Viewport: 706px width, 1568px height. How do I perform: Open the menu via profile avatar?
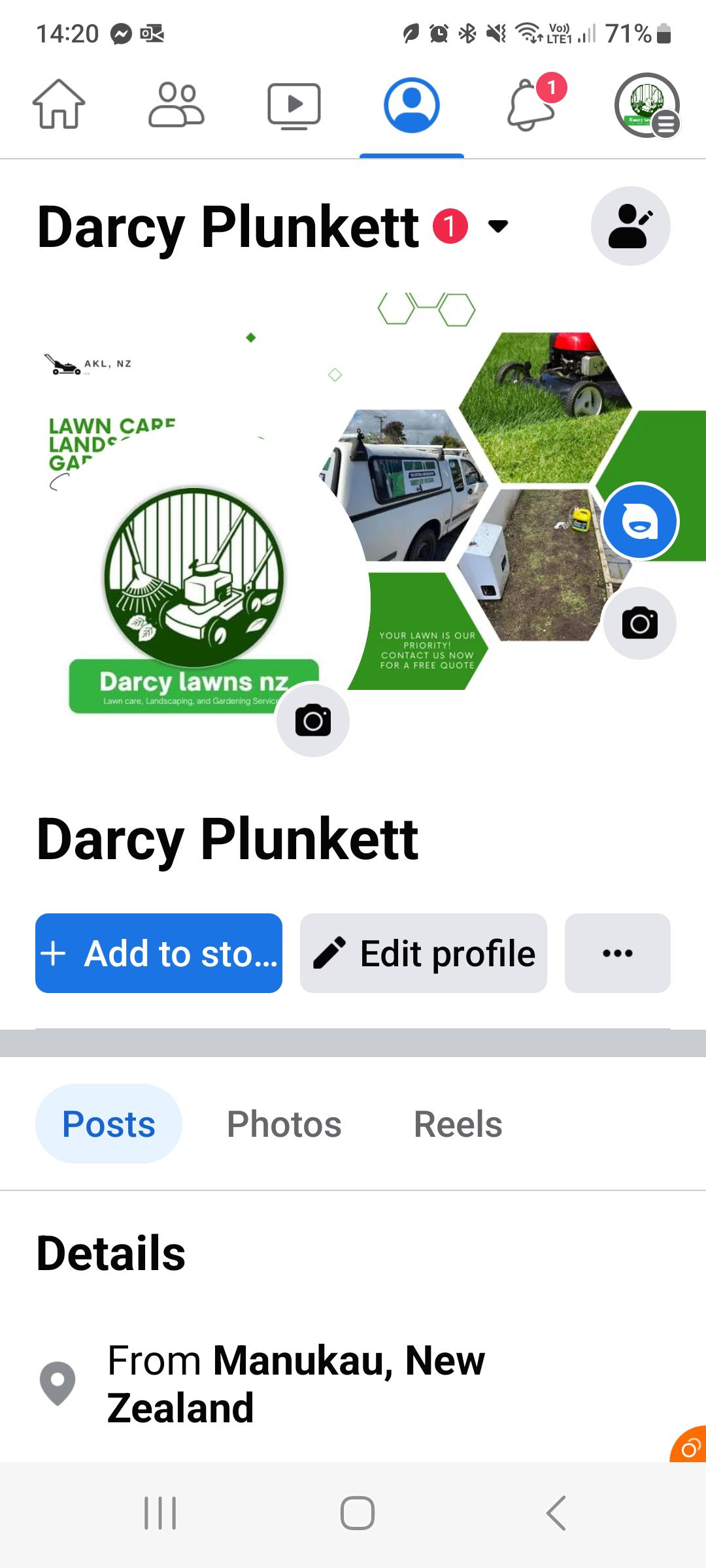pyautogui.click(x=647, y=105)
